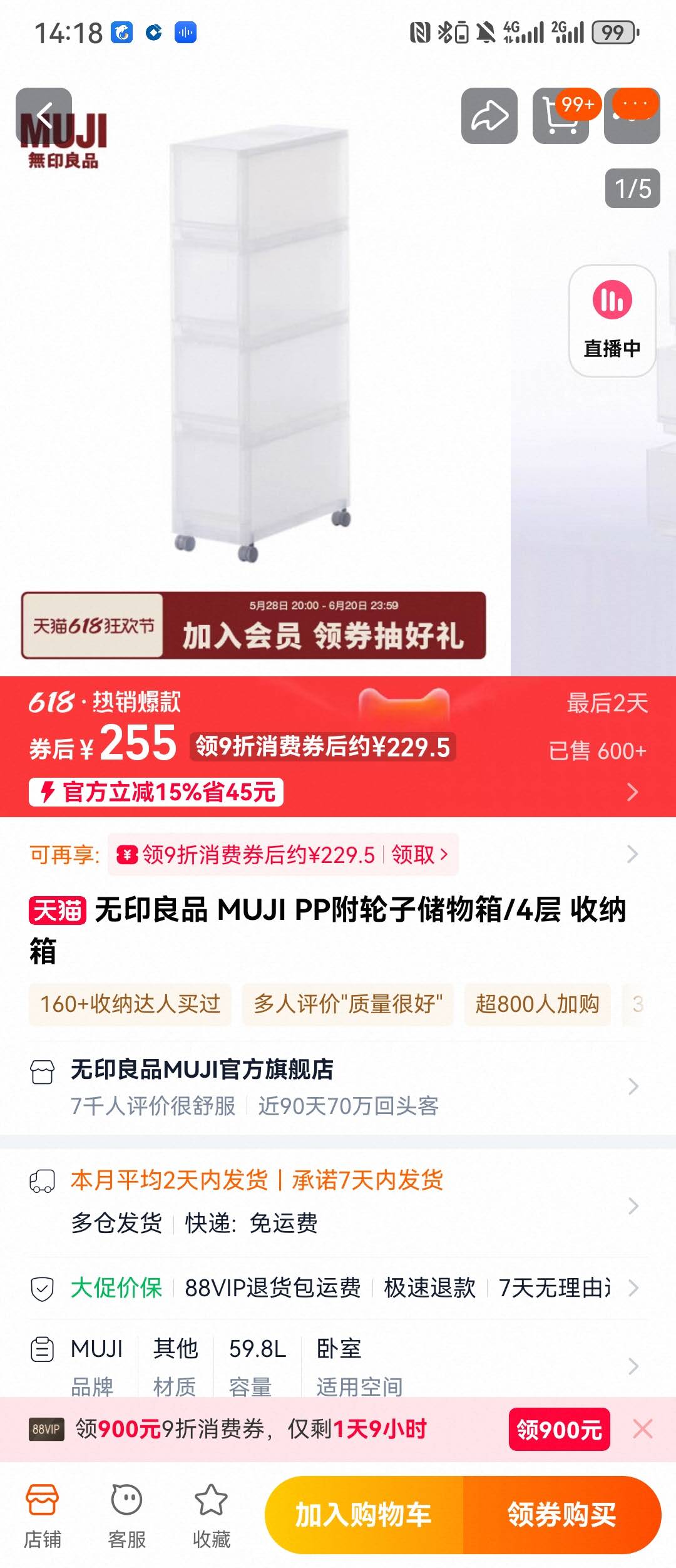The image size is (676, 1568).
Task: Tap the 超800人加购 chip
Action: pyautogui.click(x=537, y=1004)
